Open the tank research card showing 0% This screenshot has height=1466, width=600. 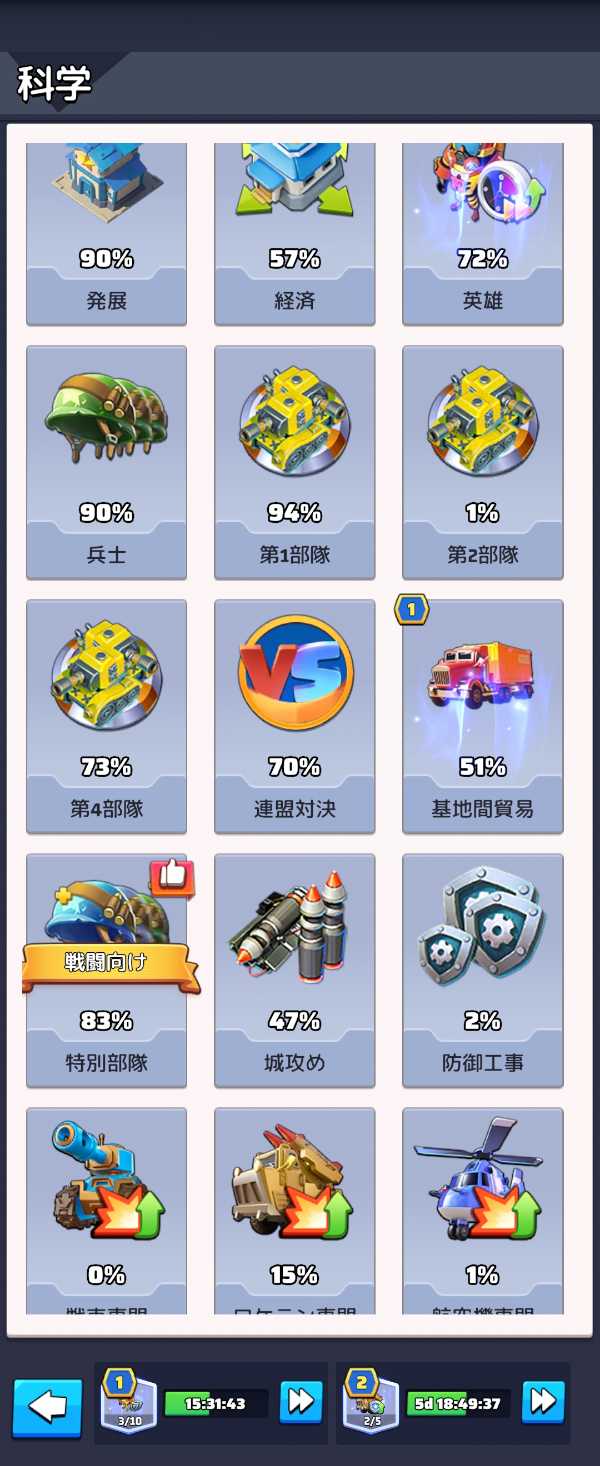coord(106,1210)
